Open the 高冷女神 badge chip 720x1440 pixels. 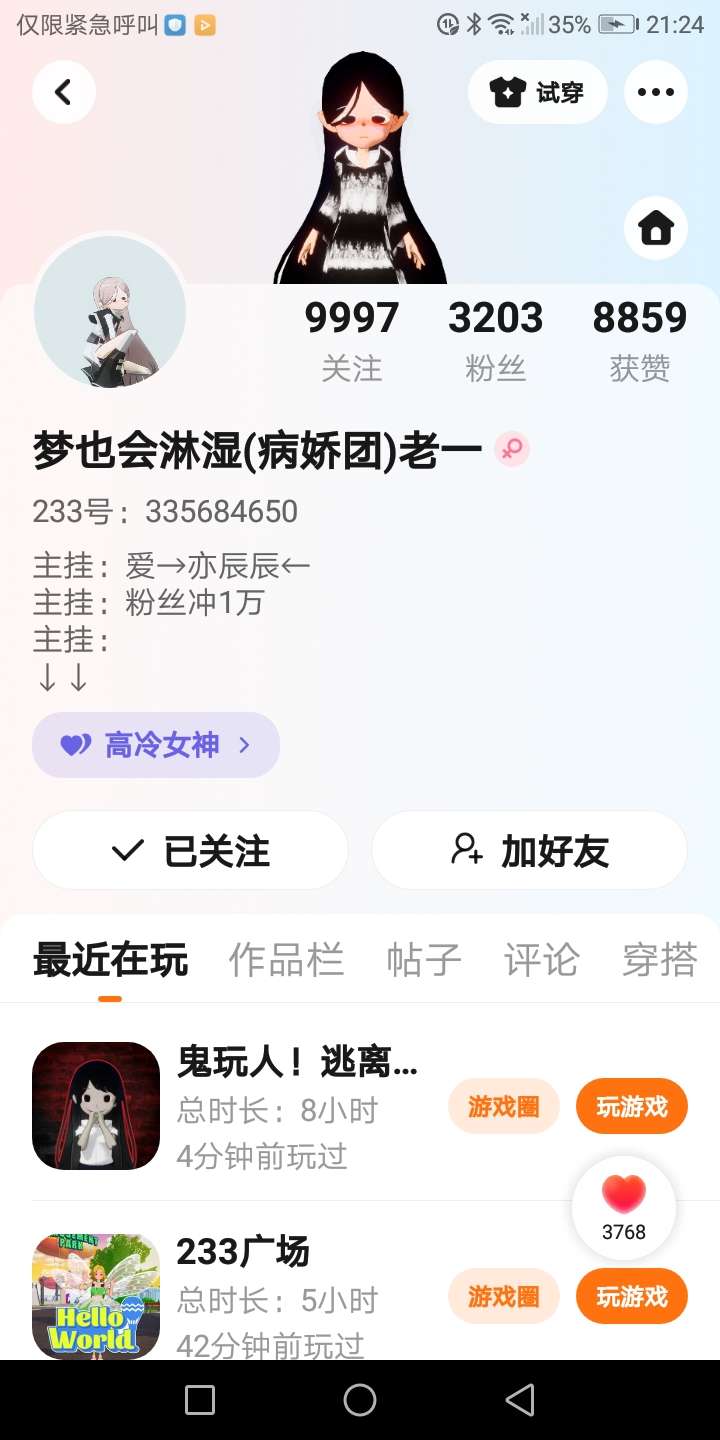156,745
